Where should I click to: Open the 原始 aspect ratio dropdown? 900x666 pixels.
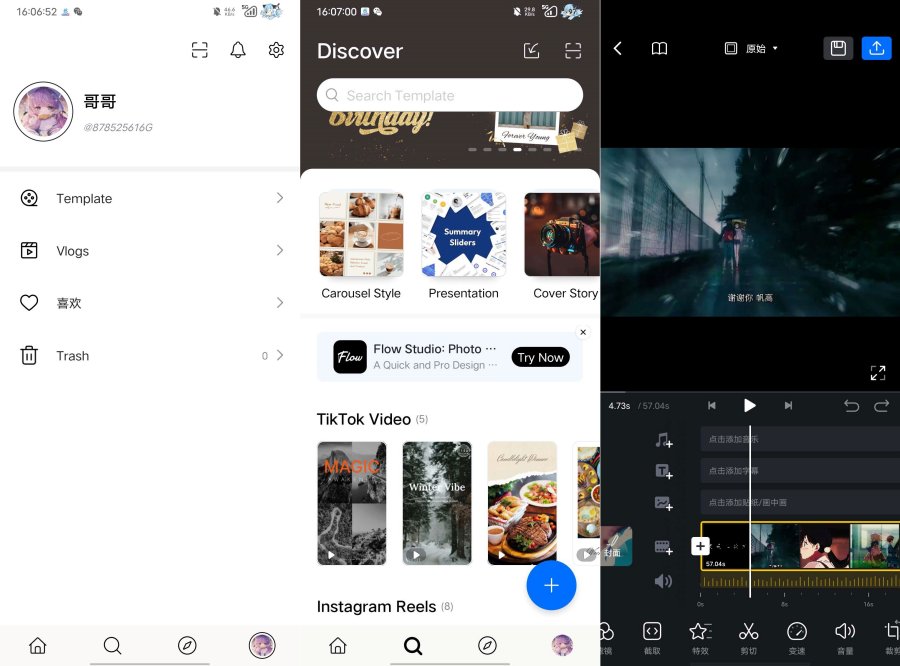(752, 48)
